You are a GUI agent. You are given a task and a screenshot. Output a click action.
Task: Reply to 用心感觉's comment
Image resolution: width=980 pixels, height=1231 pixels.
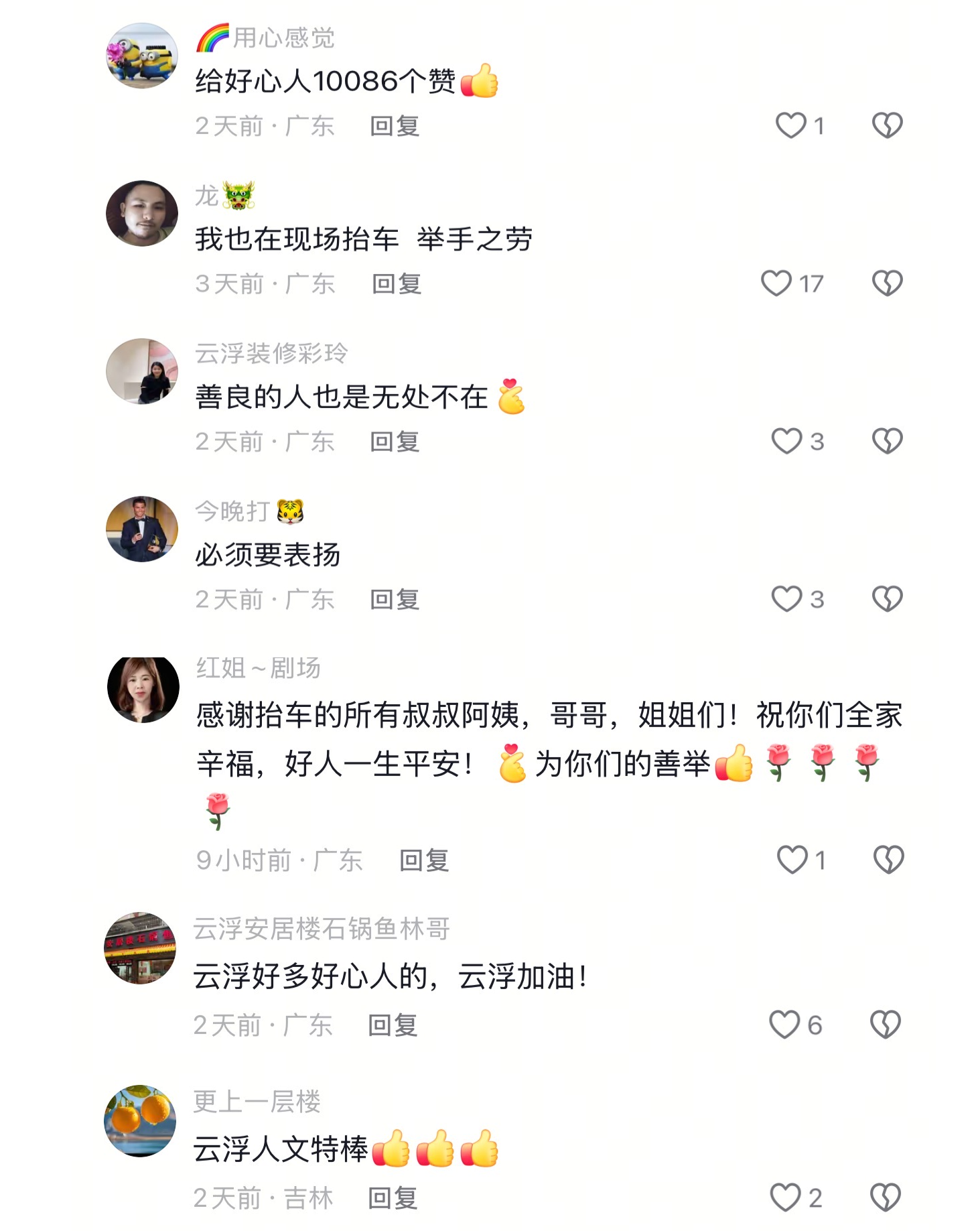[x=395, y=126]
